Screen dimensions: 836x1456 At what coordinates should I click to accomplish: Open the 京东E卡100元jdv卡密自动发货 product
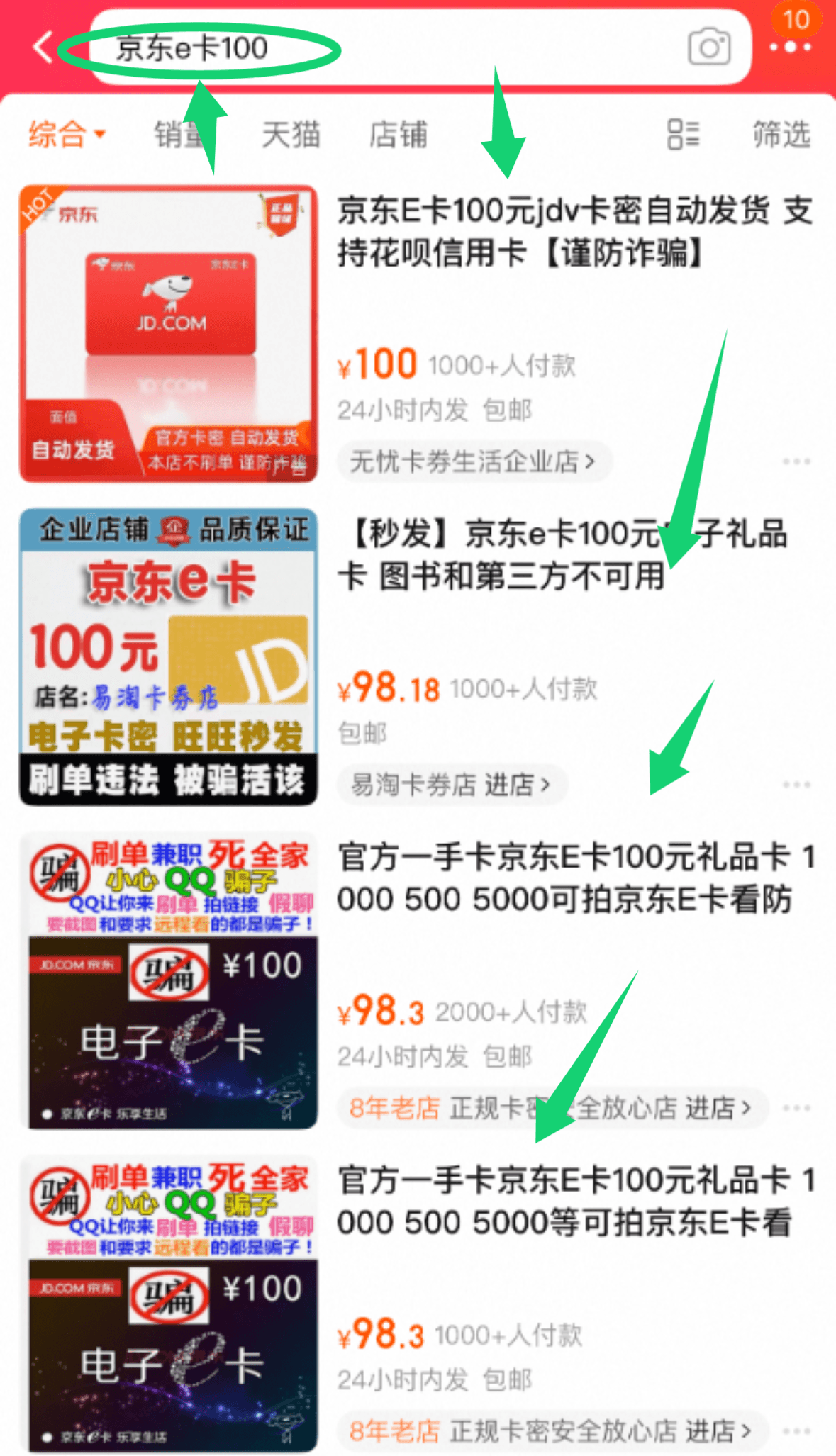click(574, 232)
